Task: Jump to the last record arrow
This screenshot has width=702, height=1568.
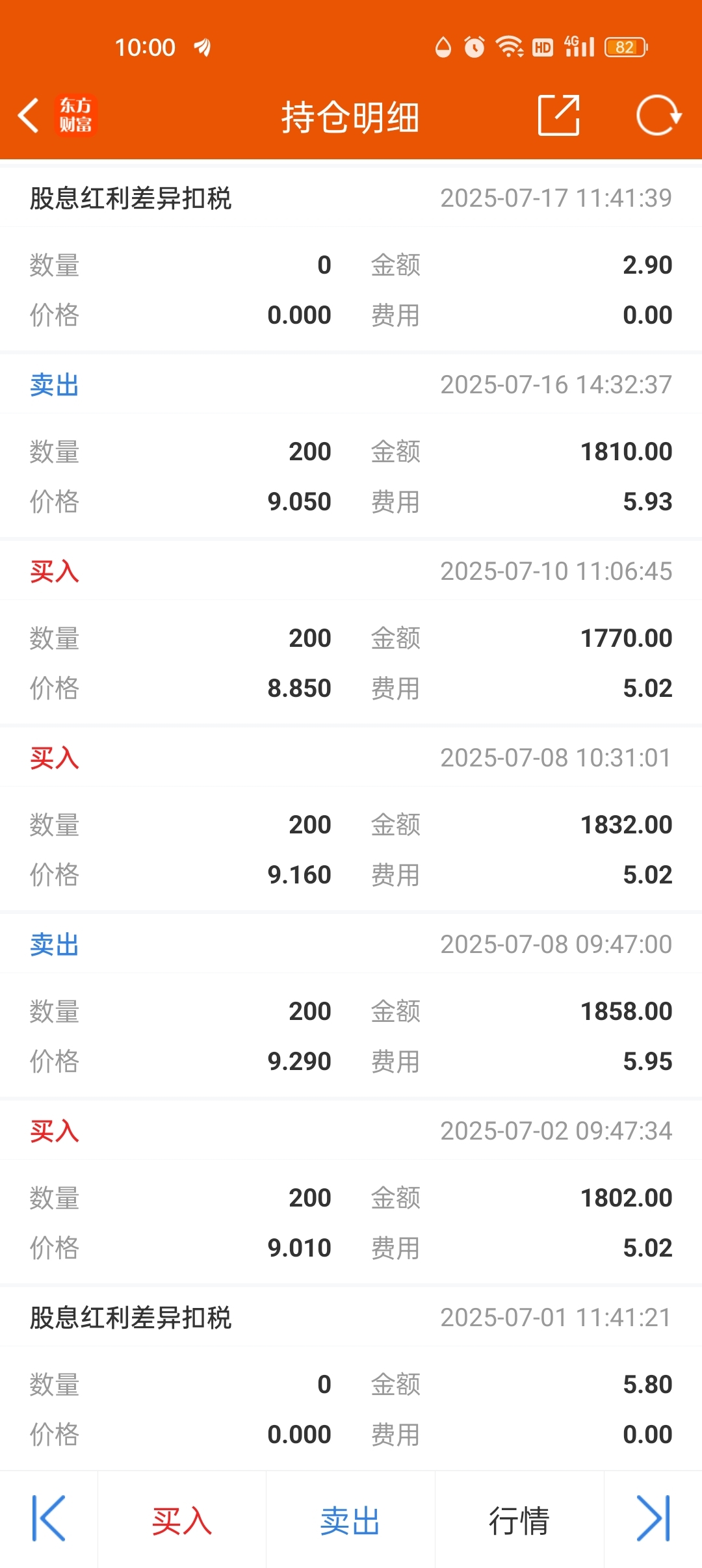Action: [x=653, y=1519]
